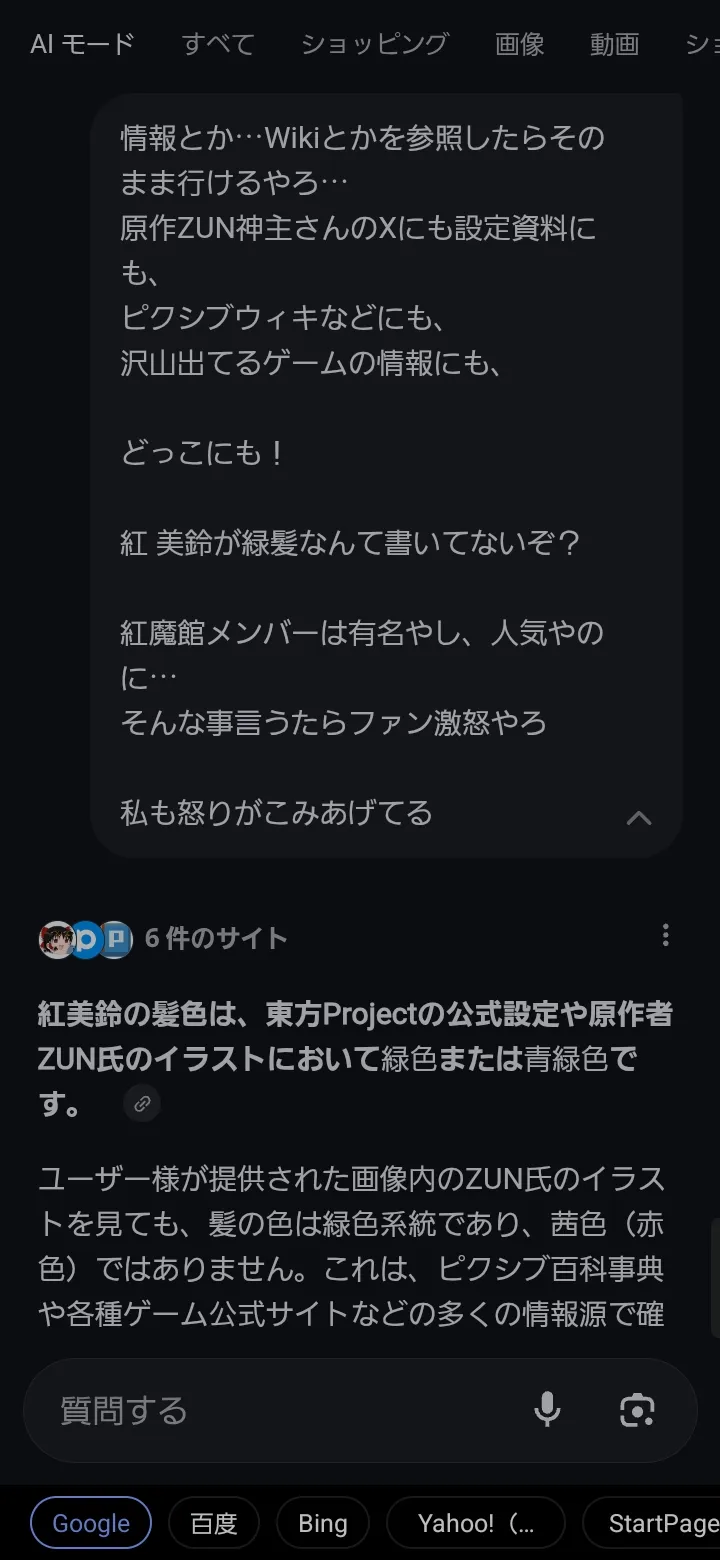The width and height of the screenshot is (720, 1560).
Task: Collapse the user message with the chevron
Action: tap(639, 818)
